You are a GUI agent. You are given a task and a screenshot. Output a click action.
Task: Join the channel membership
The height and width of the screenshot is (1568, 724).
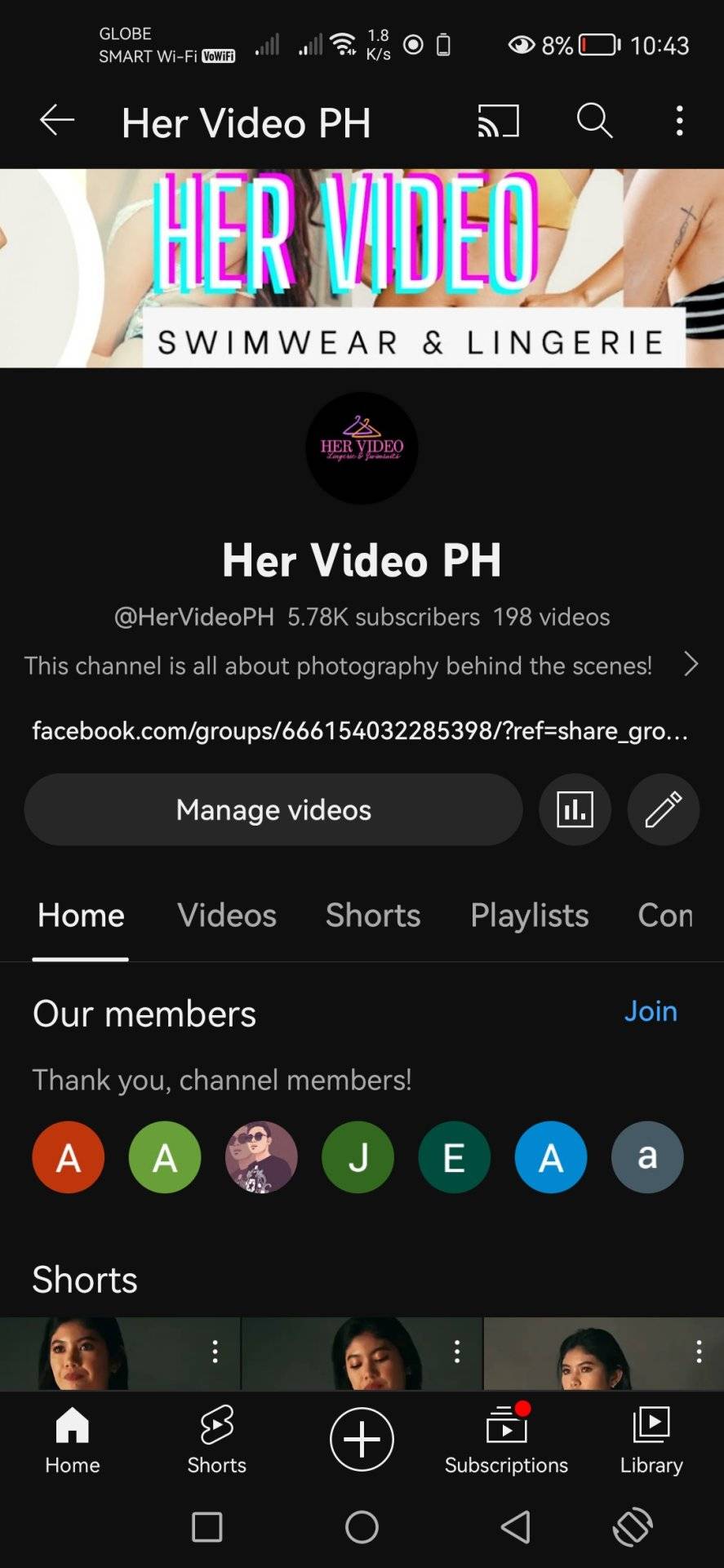point(651,1011)
